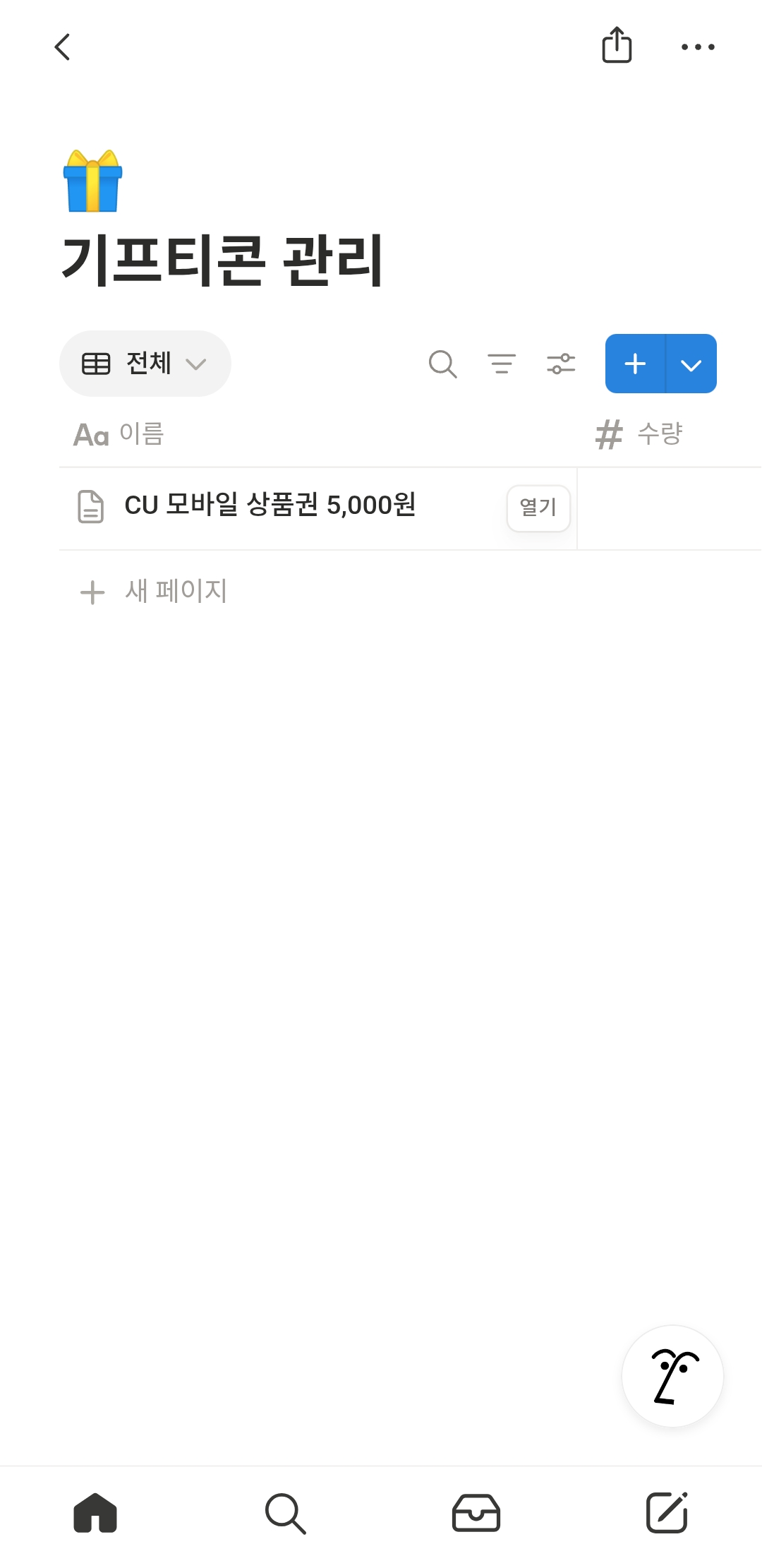
Task: Expand the new entry template chevron
Action: (x=691, y=364)
